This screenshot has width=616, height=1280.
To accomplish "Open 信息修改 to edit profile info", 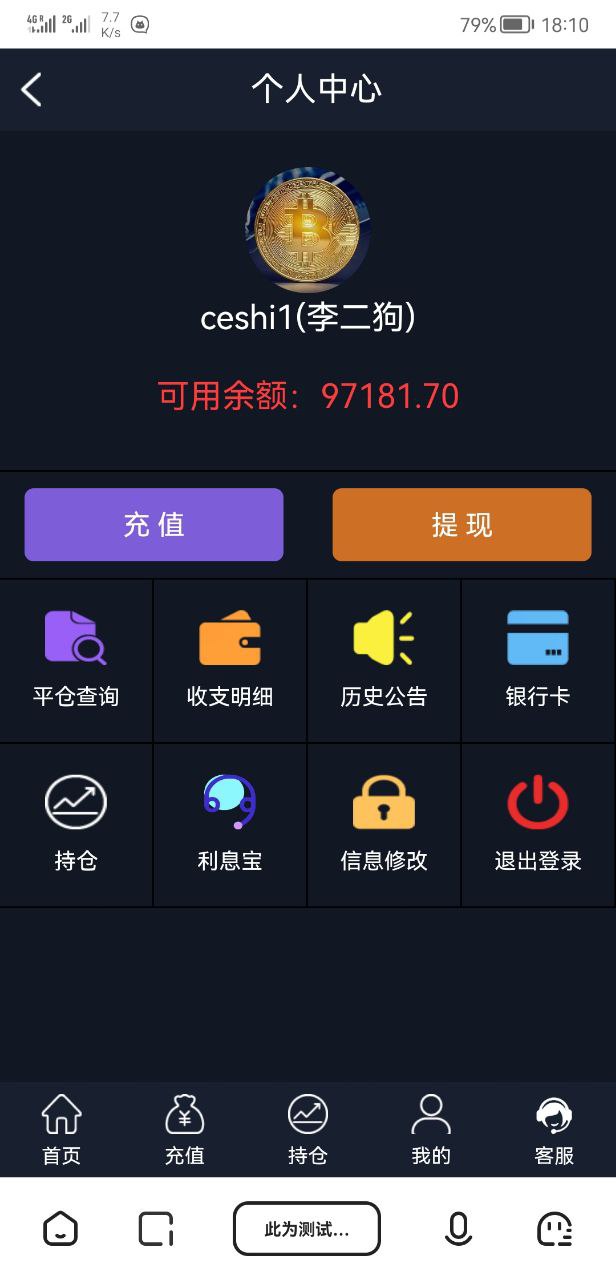I will (384, 825).
